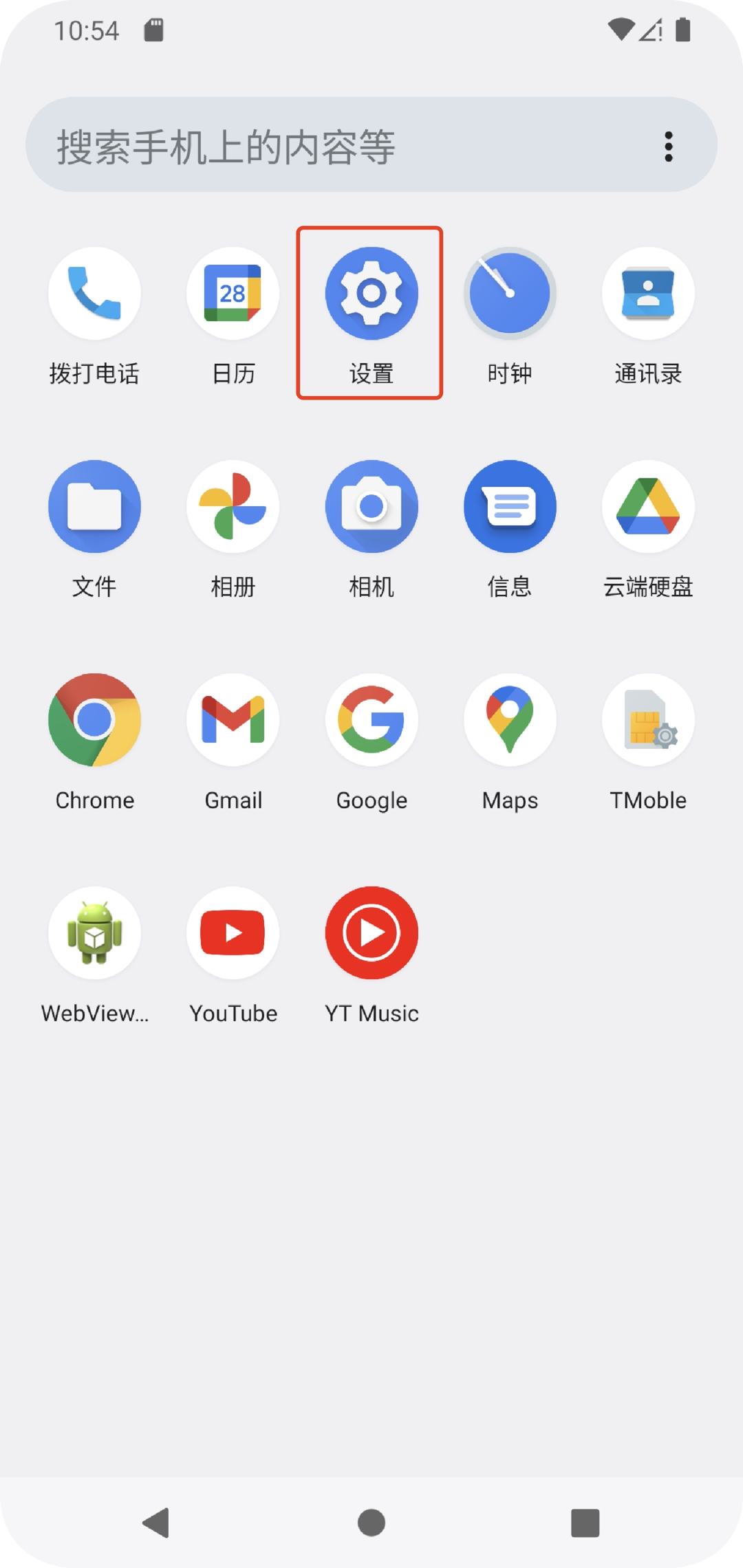The width and height of the screenshot is (743, 1568).
Task: Open the three-dot overflow menu
Action: [x=668, y=146]
